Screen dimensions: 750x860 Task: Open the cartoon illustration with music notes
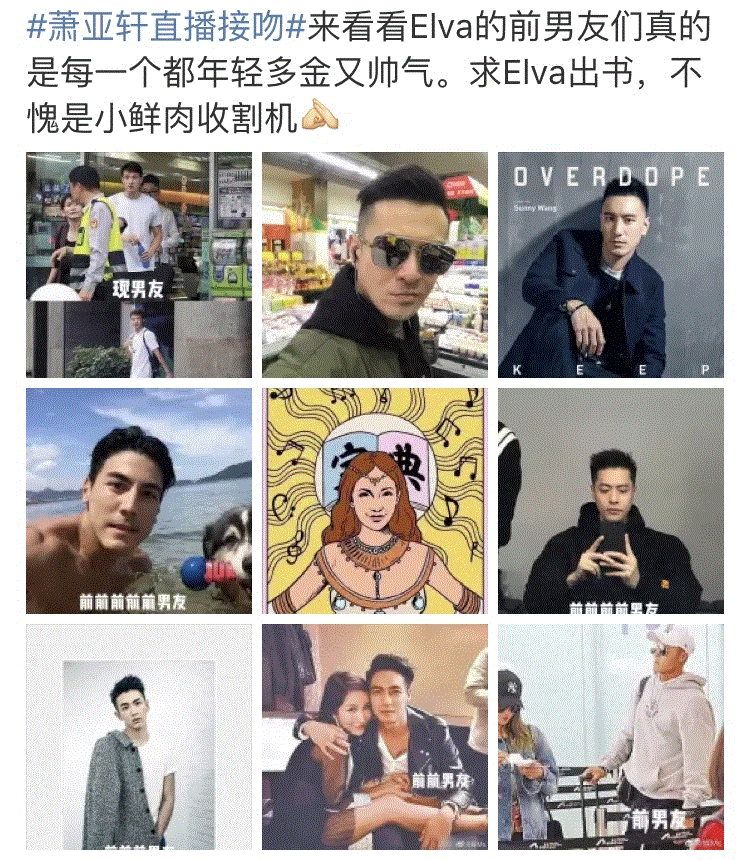coord(375,500)
